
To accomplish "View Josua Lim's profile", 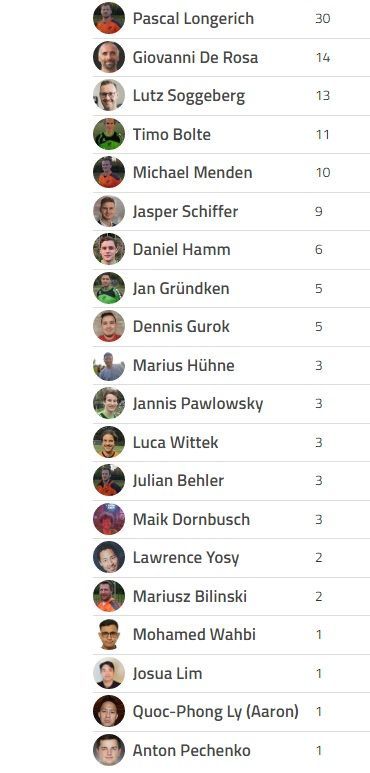I will pos(231,673).
